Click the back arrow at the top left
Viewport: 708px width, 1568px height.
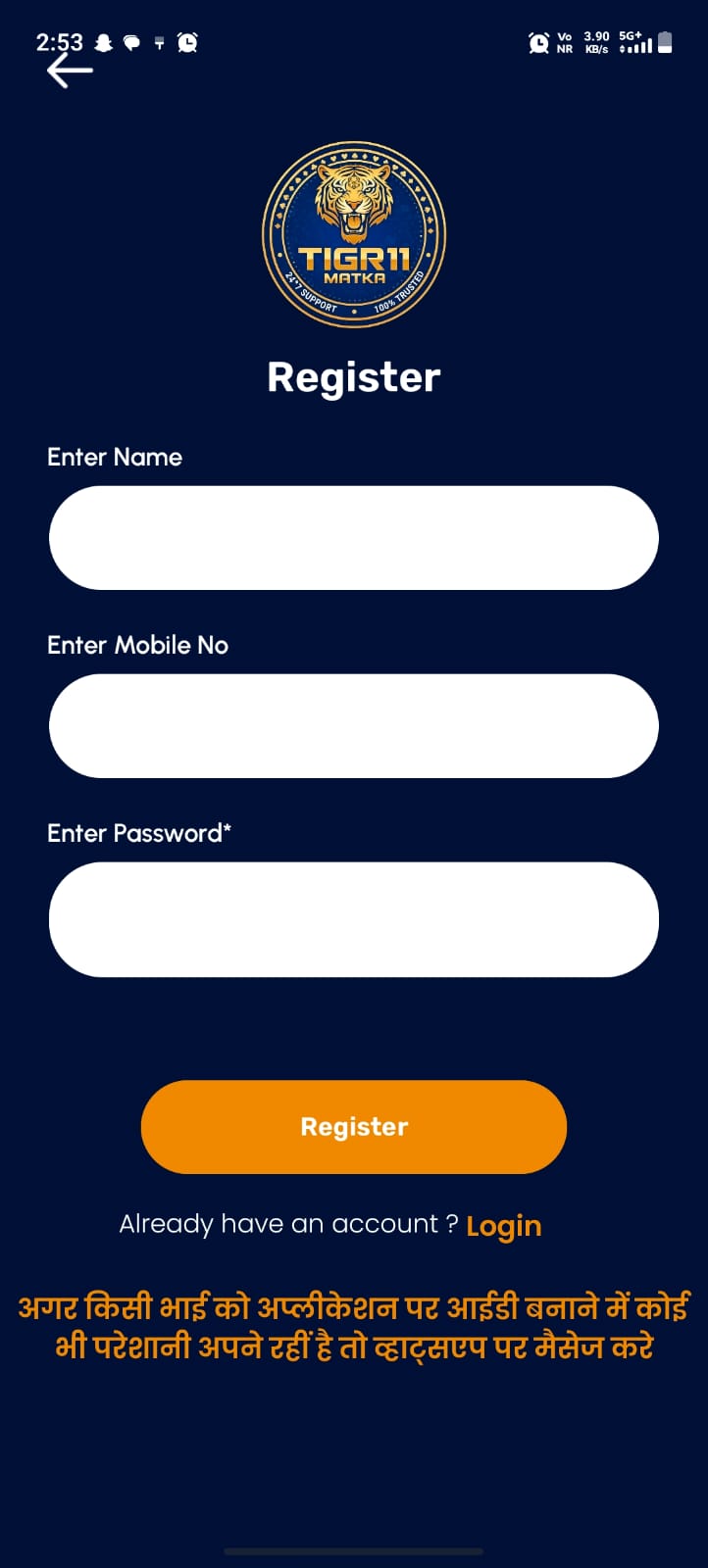point(69,70)
